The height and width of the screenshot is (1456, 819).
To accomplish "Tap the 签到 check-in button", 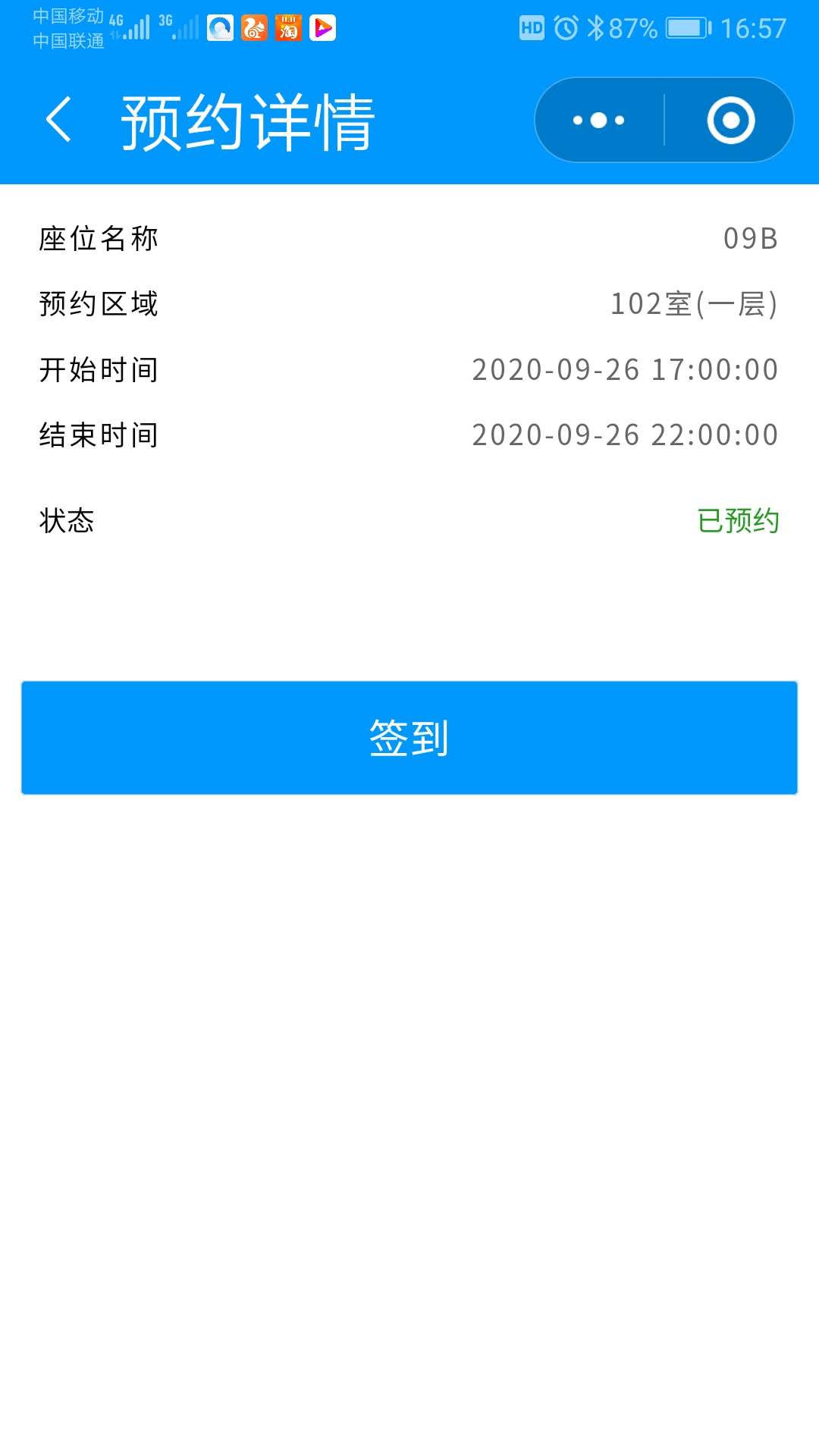I will [x=409, y=737].
